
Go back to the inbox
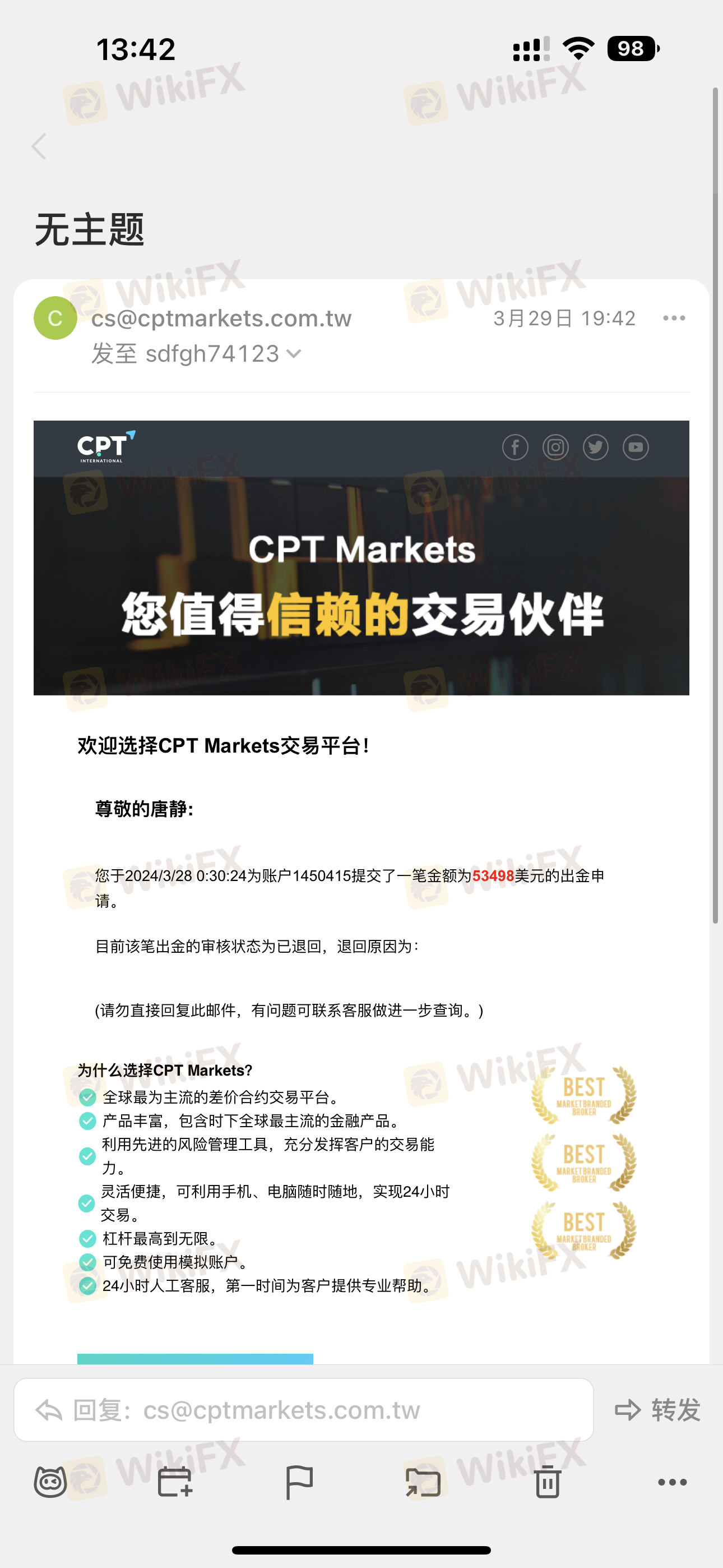[39, 147]
